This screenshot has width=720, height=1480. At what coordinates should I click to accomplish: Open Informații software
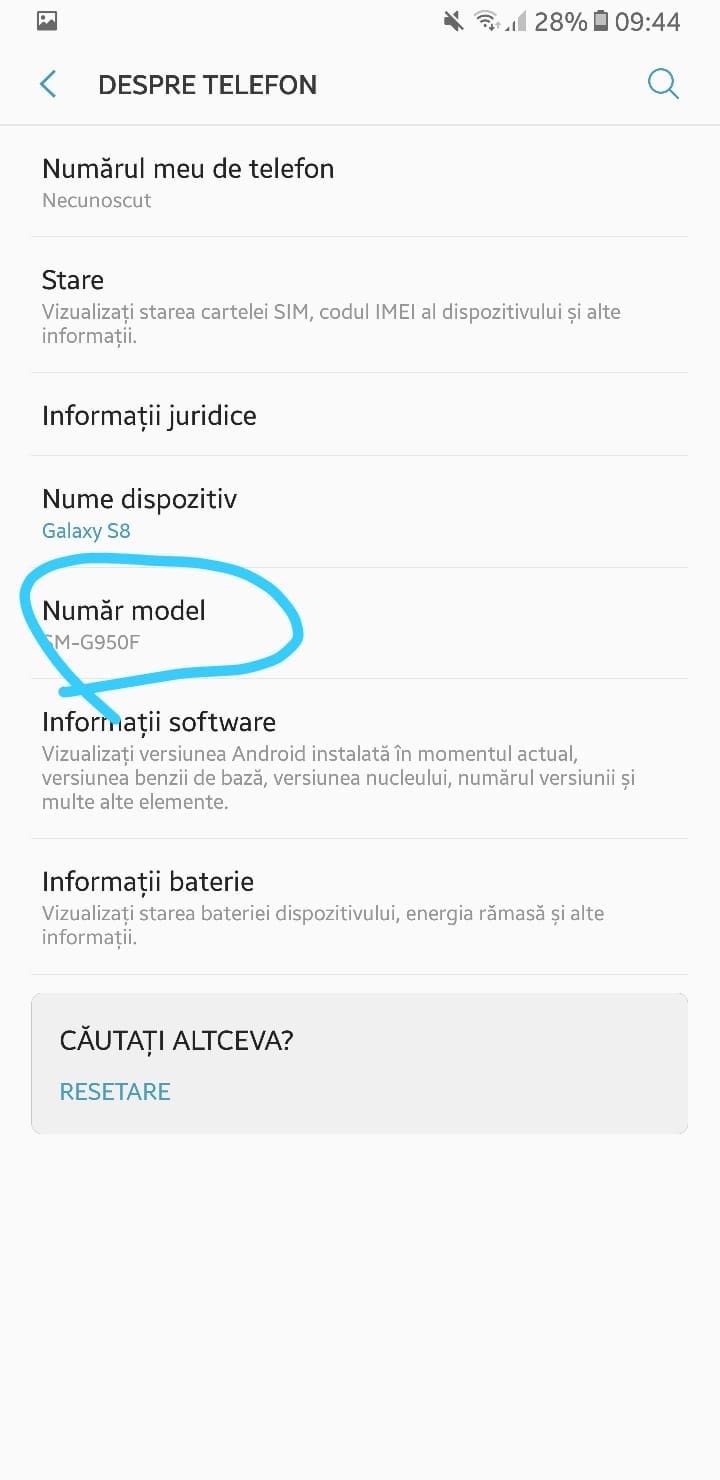tap(360, 759)
